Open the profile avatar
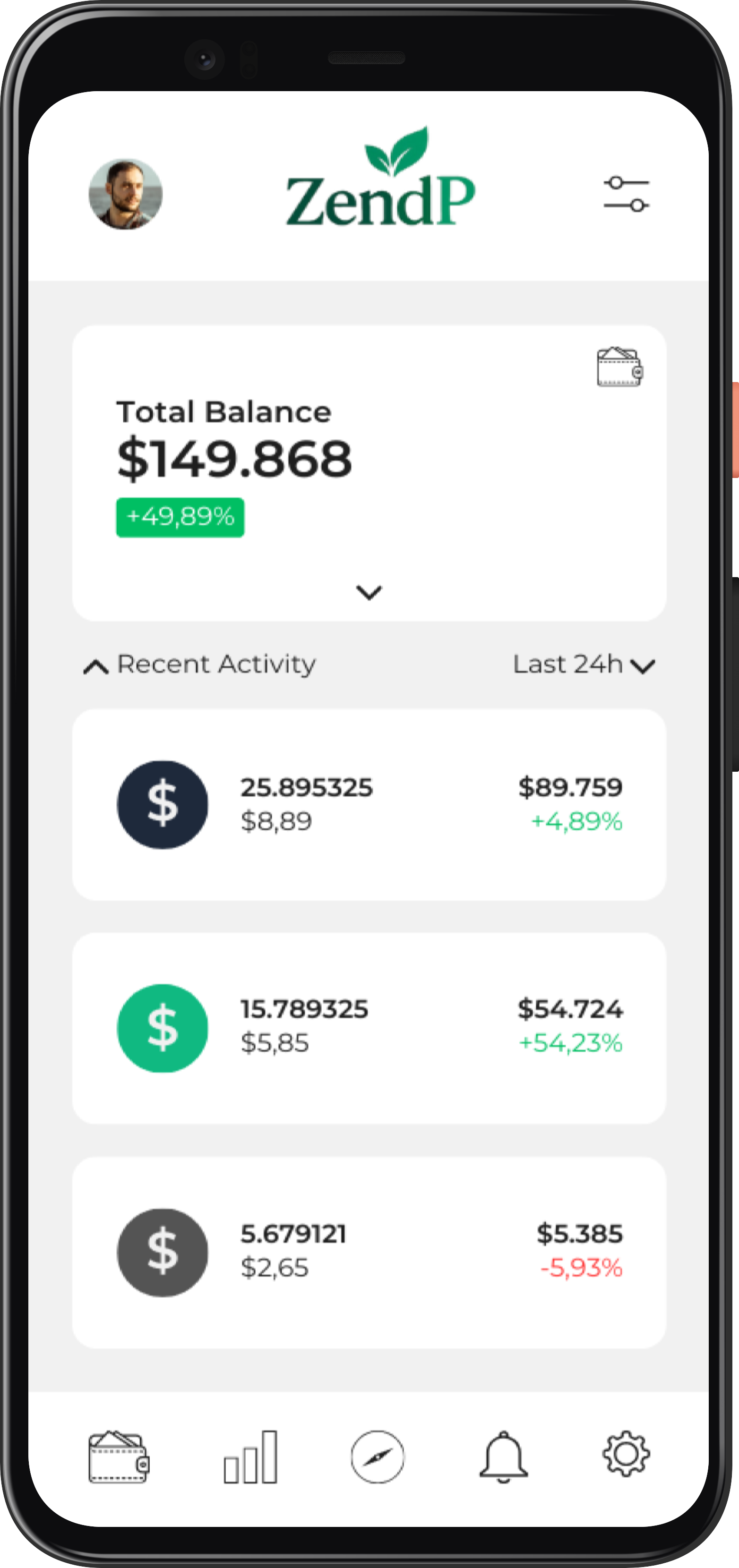The height and width of the screenshot is (1568, 739). (125, 194)
